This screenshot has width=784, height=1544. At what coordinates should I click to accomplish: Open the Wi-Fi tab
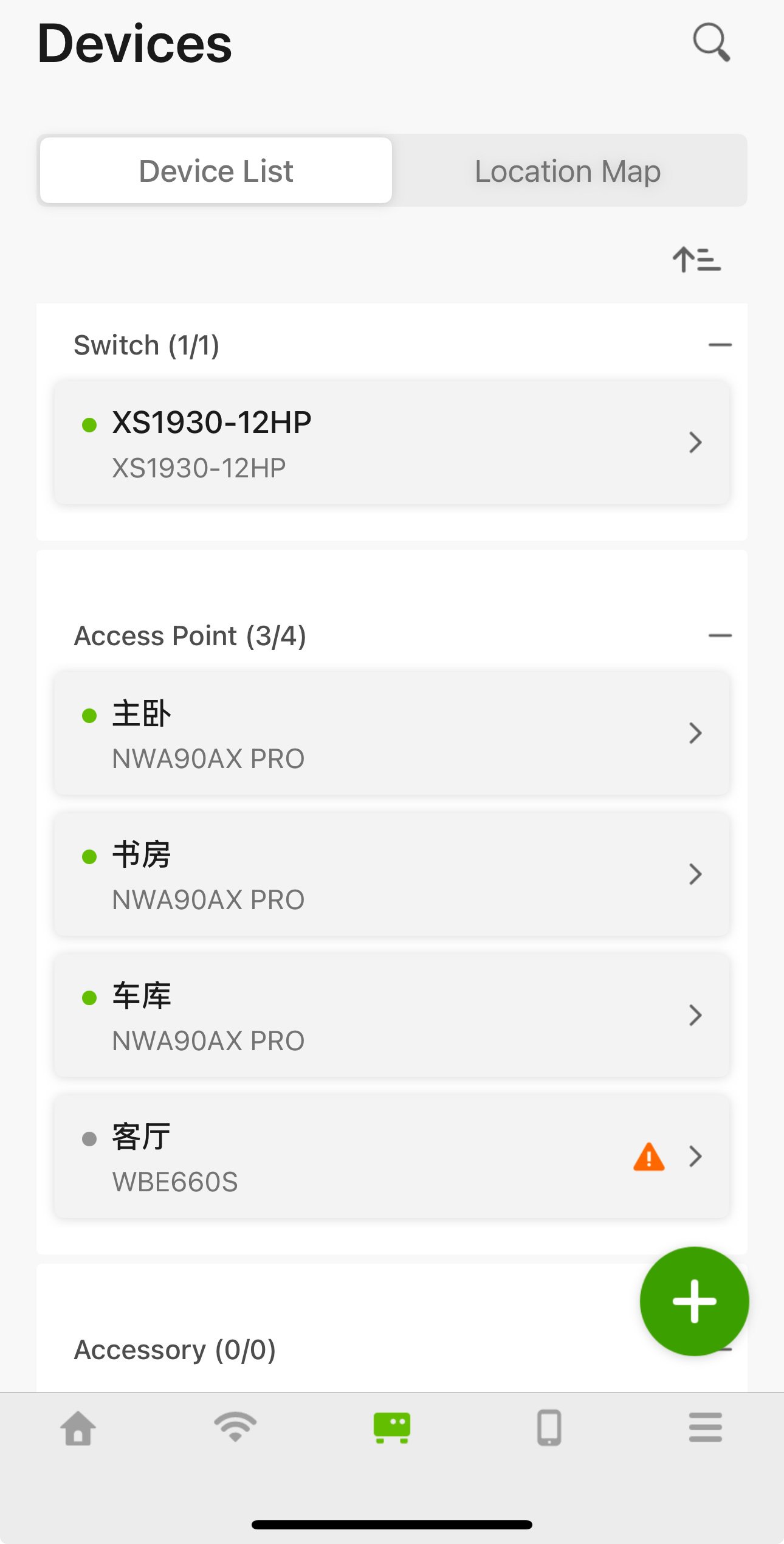(235, 1427)
